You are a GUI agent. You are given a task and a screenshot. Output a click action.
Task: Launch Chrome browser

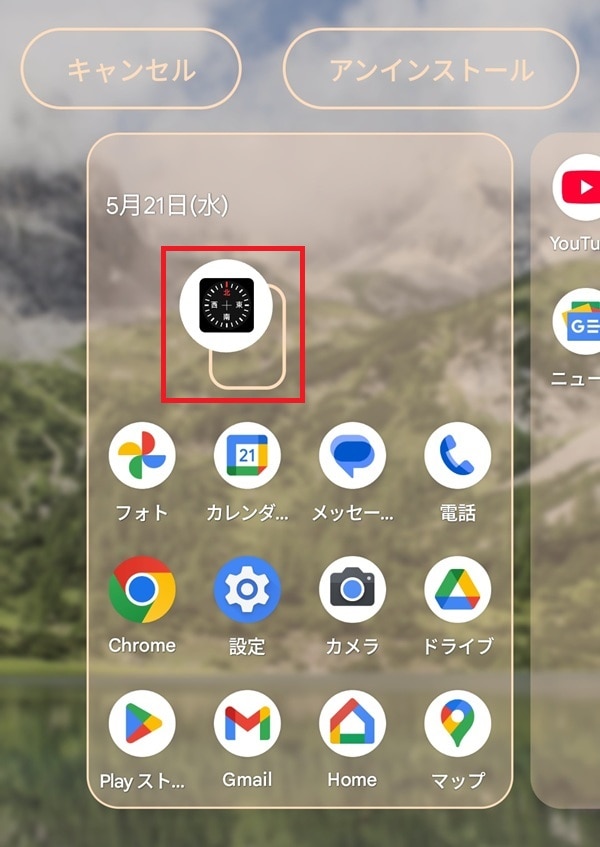click(142, 590)
